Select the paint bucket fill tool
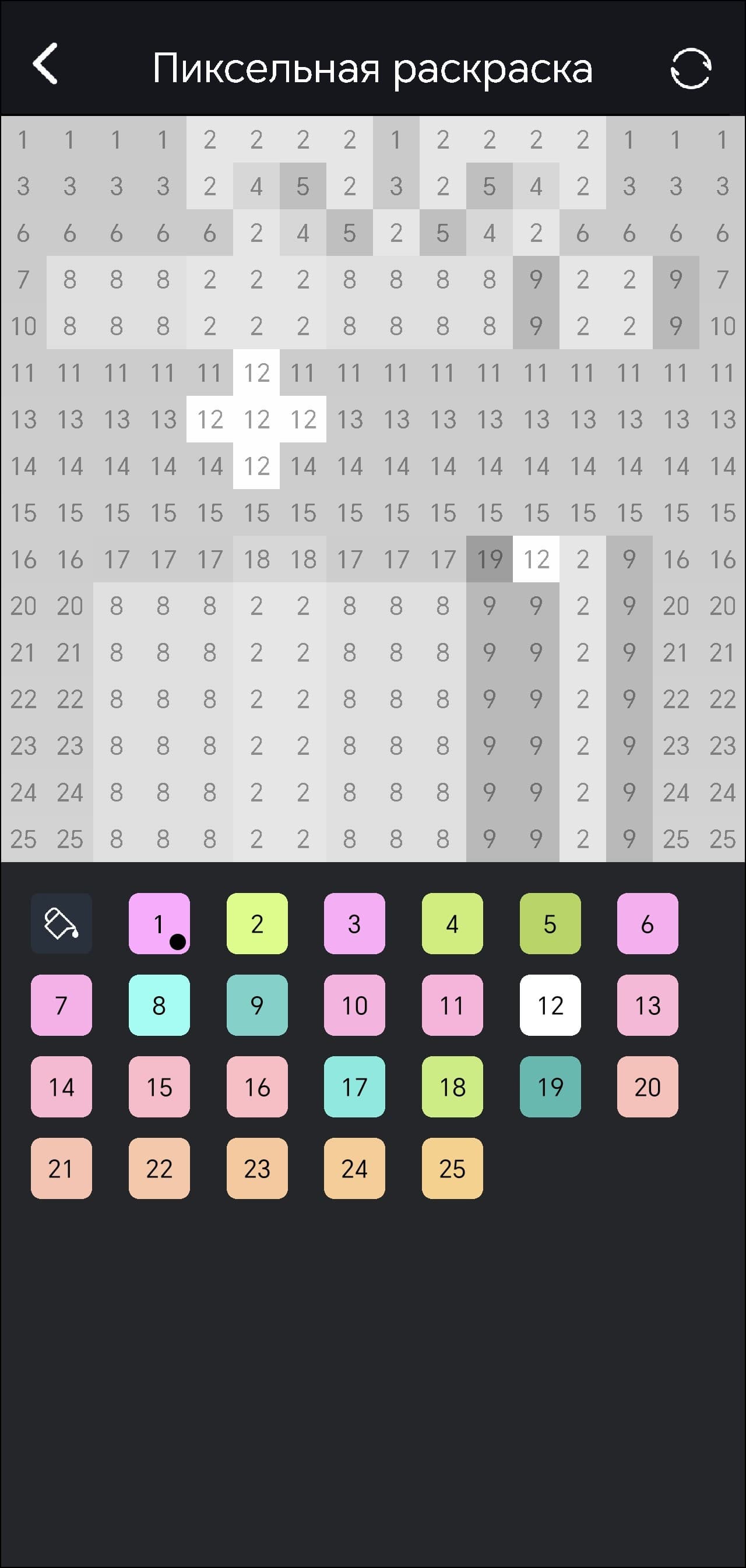The width and height of the screenshot is (746, 1568). point(61,923)
